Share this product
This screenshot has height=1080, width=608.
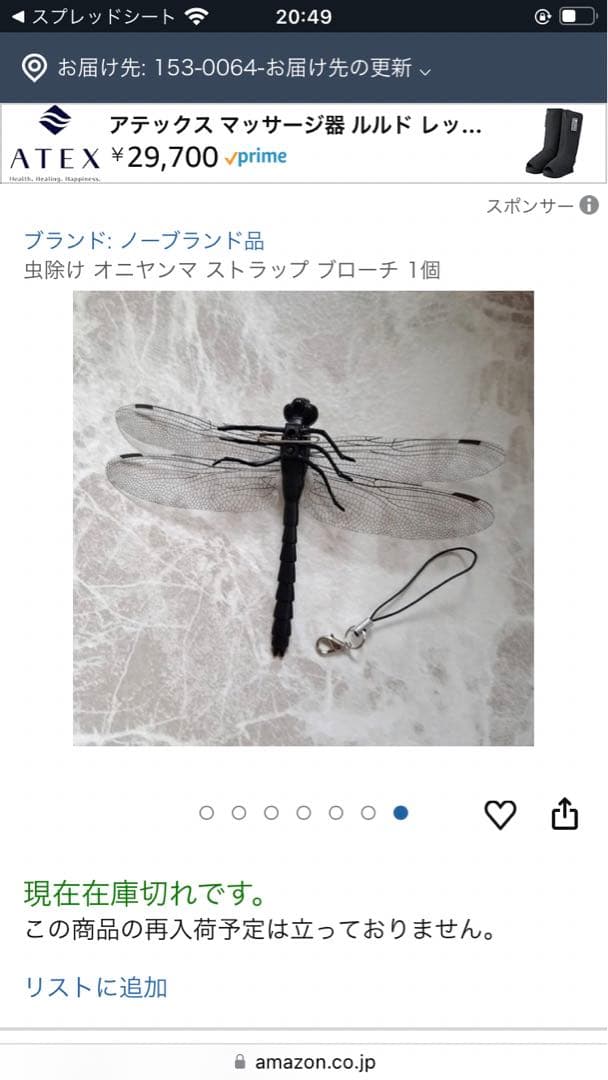tap(565, 813)
